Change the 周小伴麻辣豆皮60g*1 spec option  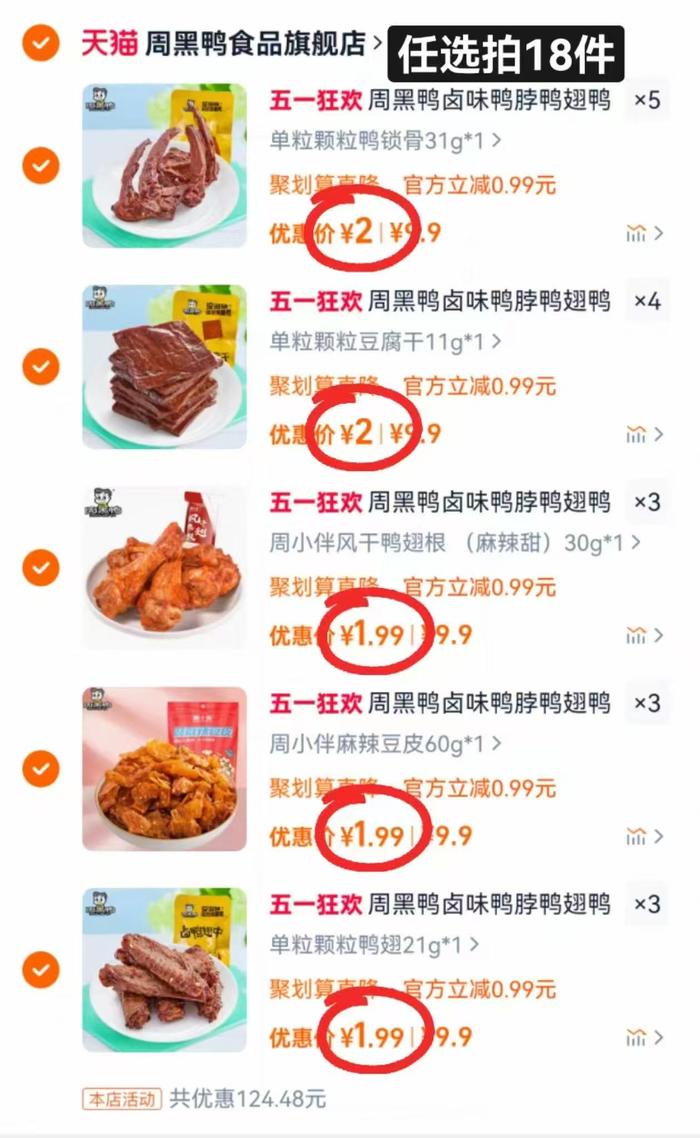[385, 745]
